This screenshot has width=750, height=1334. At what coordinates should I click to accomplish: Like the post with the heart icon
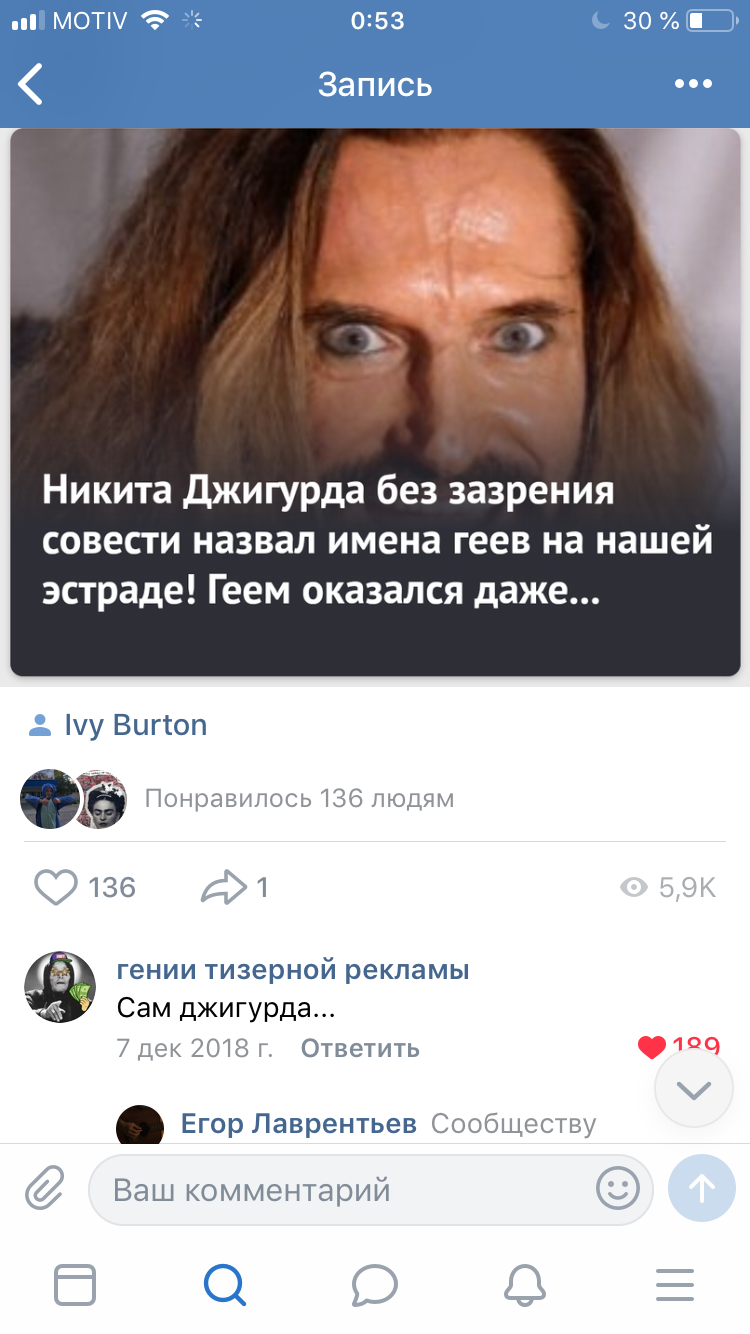pyautogui.click(x=56, y=887)
